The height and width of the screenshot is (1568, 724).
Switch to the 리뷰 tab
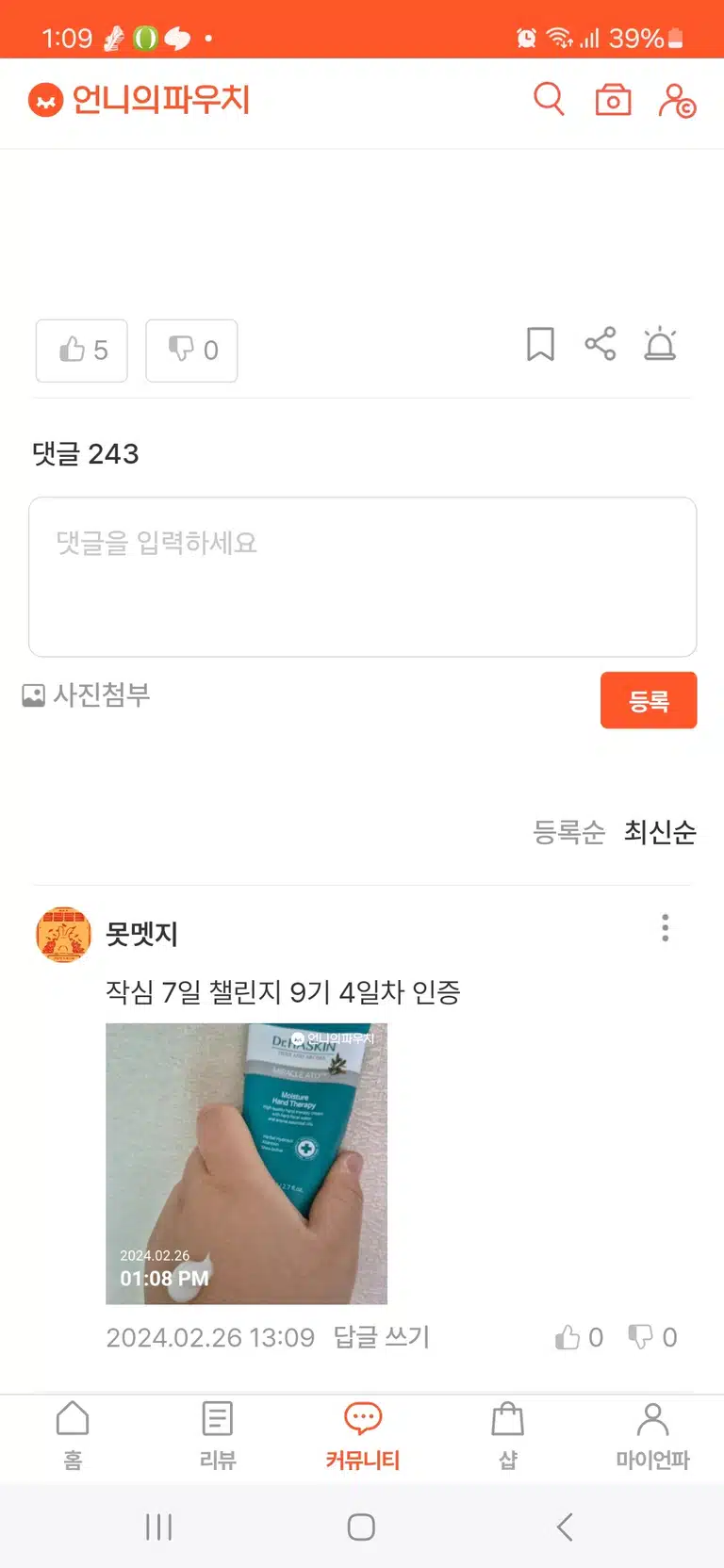tap(218, 1436)
